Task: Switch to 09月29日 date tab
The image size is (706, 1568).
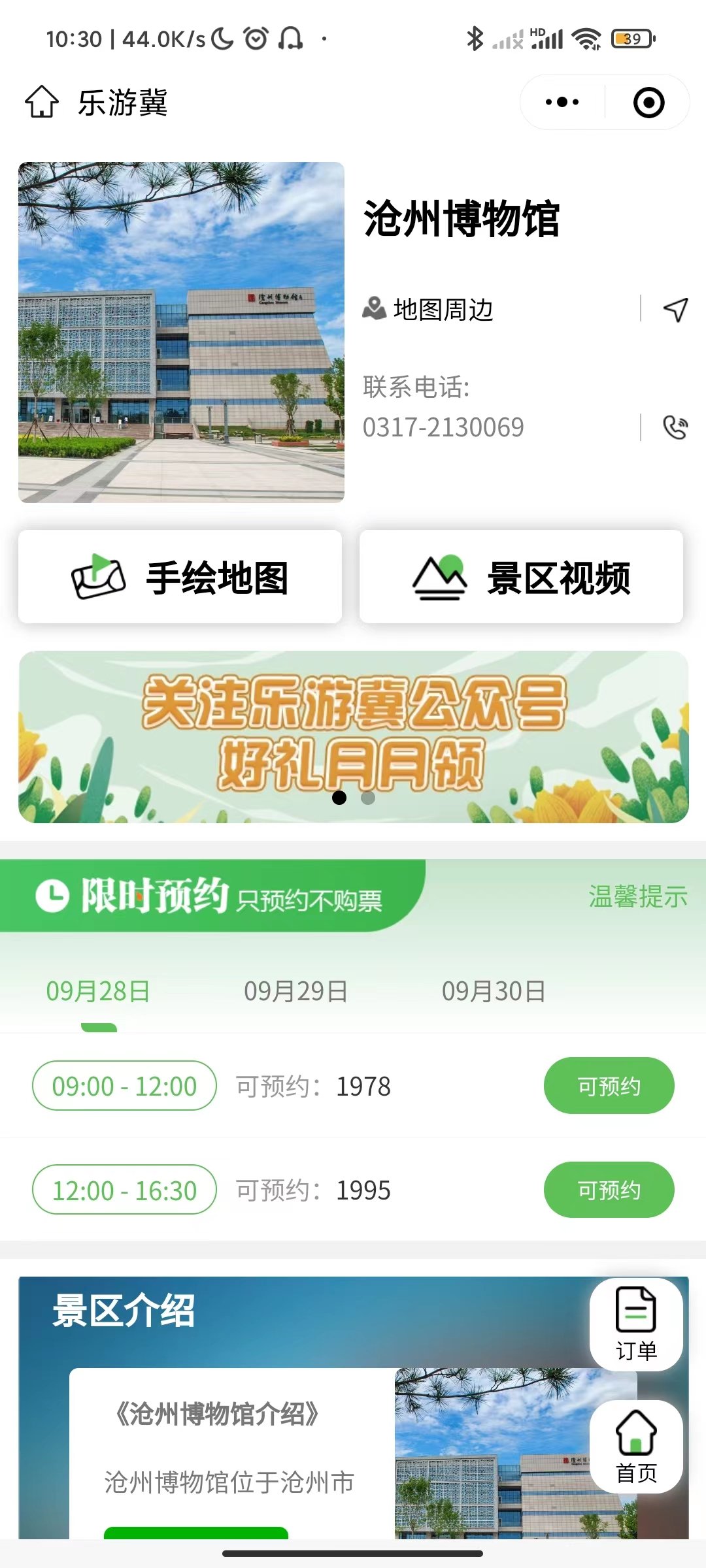Action: [295, 991]
